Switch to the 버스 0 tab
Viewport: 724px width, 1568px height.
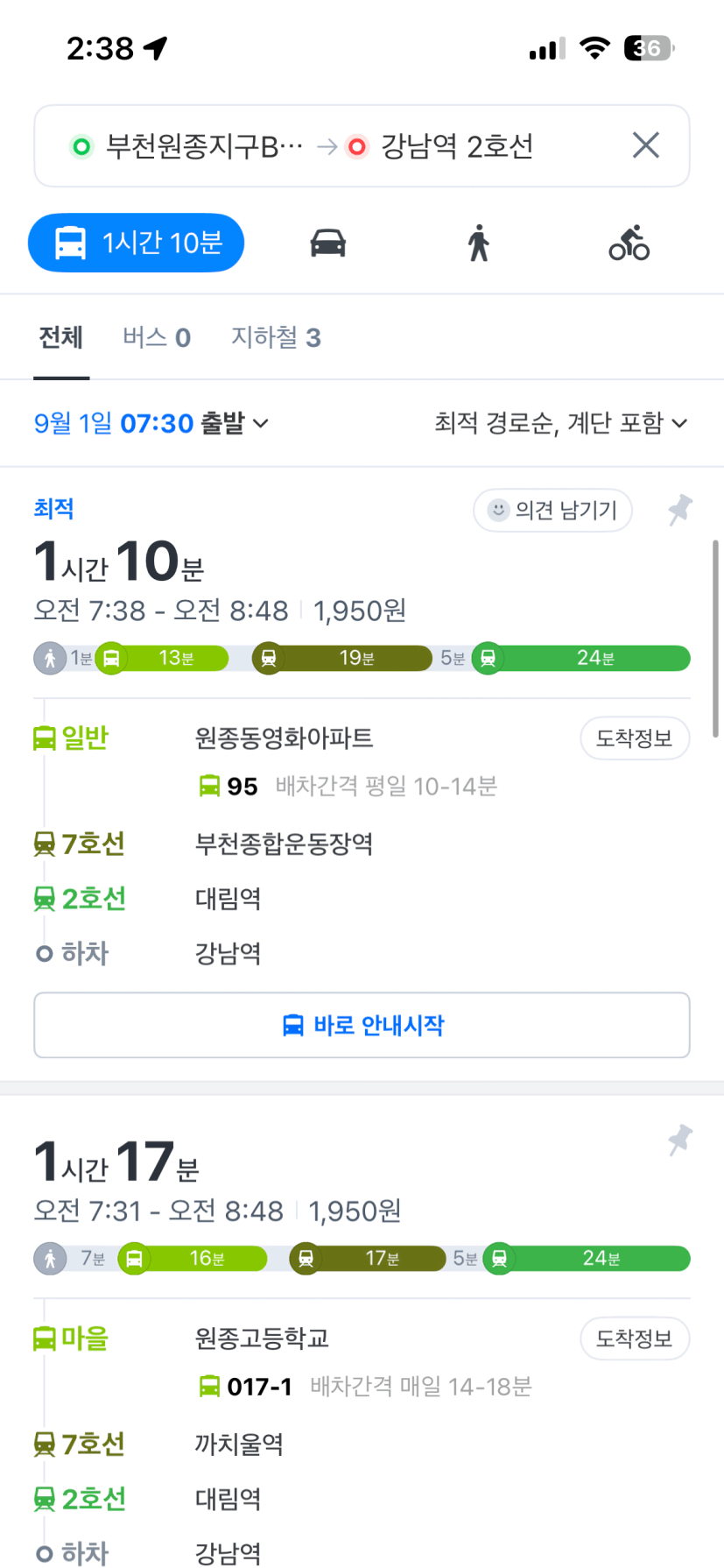click(157, 337)
